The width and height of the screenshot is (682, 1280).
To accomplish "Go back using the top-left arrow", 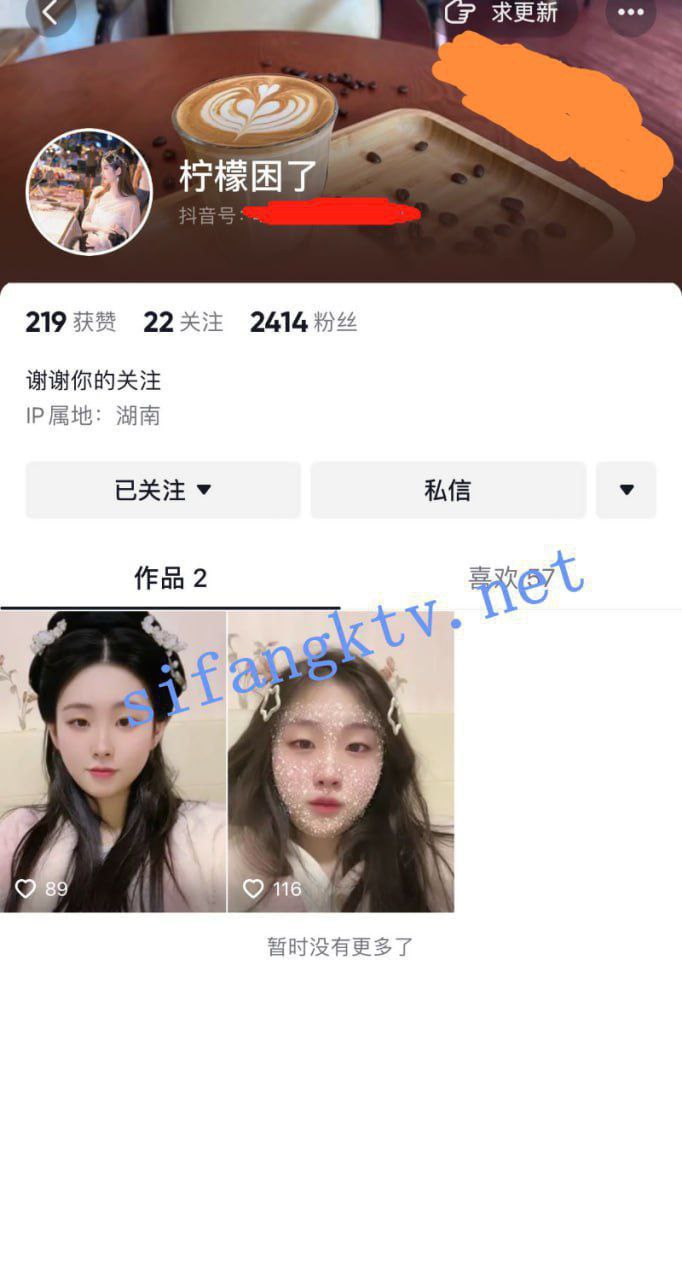I will pyautogui.click(x=50, y=13).
